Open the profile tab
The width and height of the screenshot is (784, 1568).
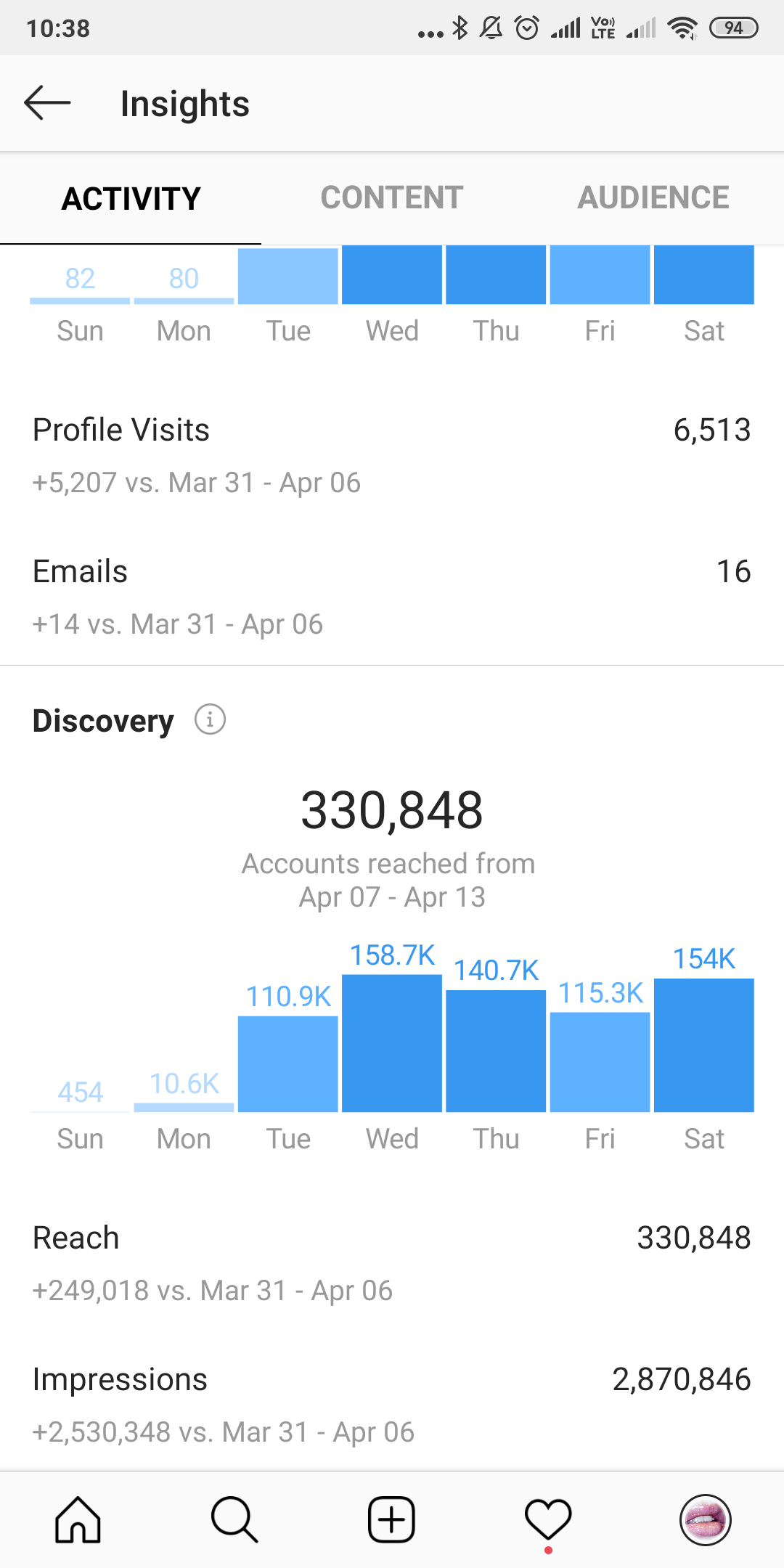[x=705, y=1519]
